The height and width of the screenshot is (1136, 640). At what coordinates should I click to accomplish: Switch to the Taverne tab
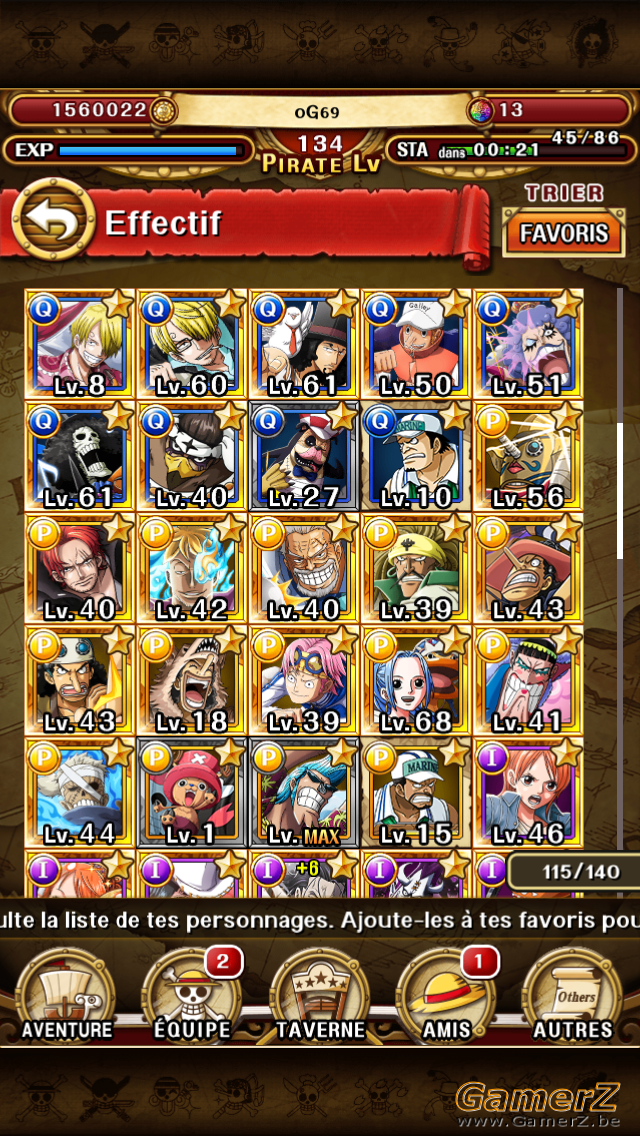[x=320, y=995]
